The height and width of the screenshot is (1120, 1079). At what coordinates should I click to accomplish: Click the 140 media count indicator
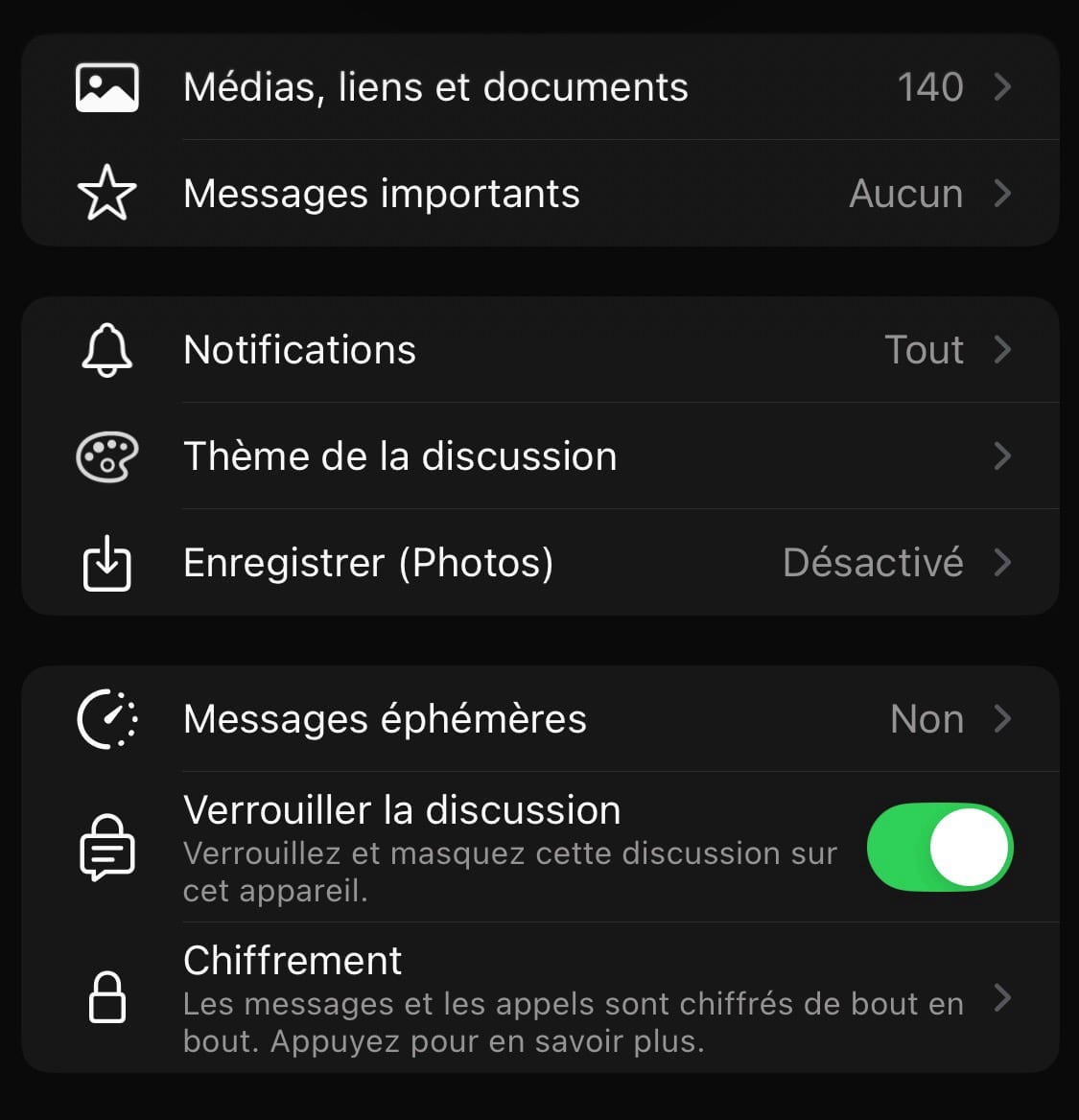click(x=929, y=86)
